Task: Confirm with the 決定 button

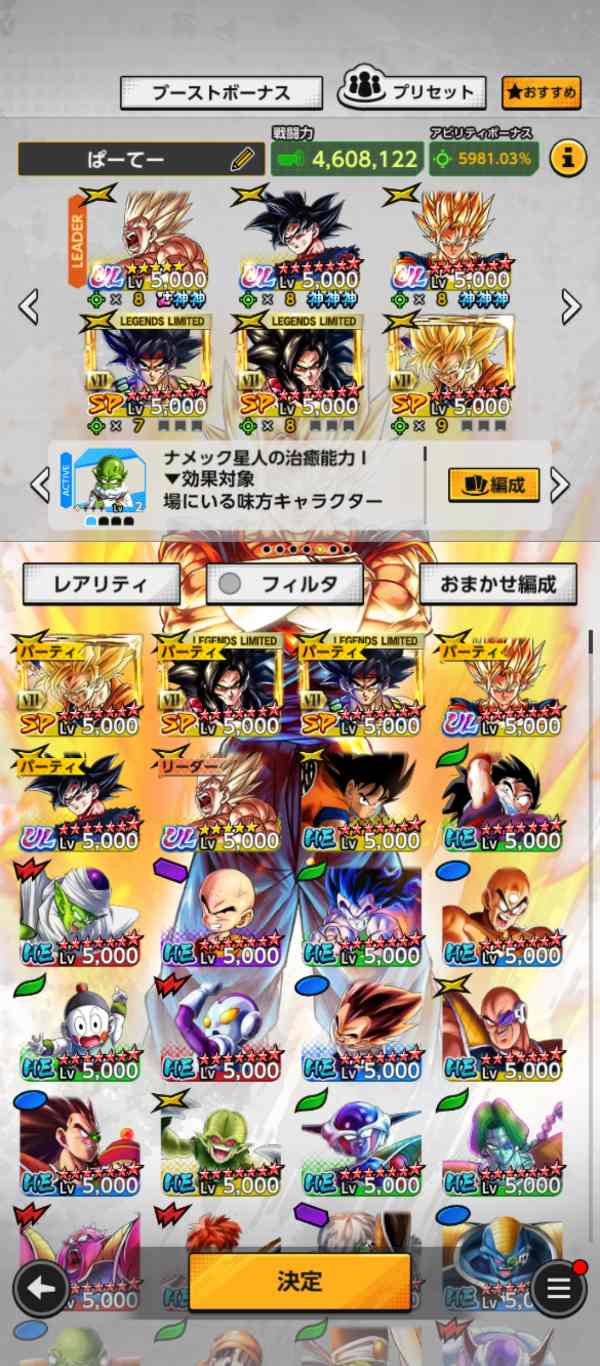Action: click(300, 1282)
